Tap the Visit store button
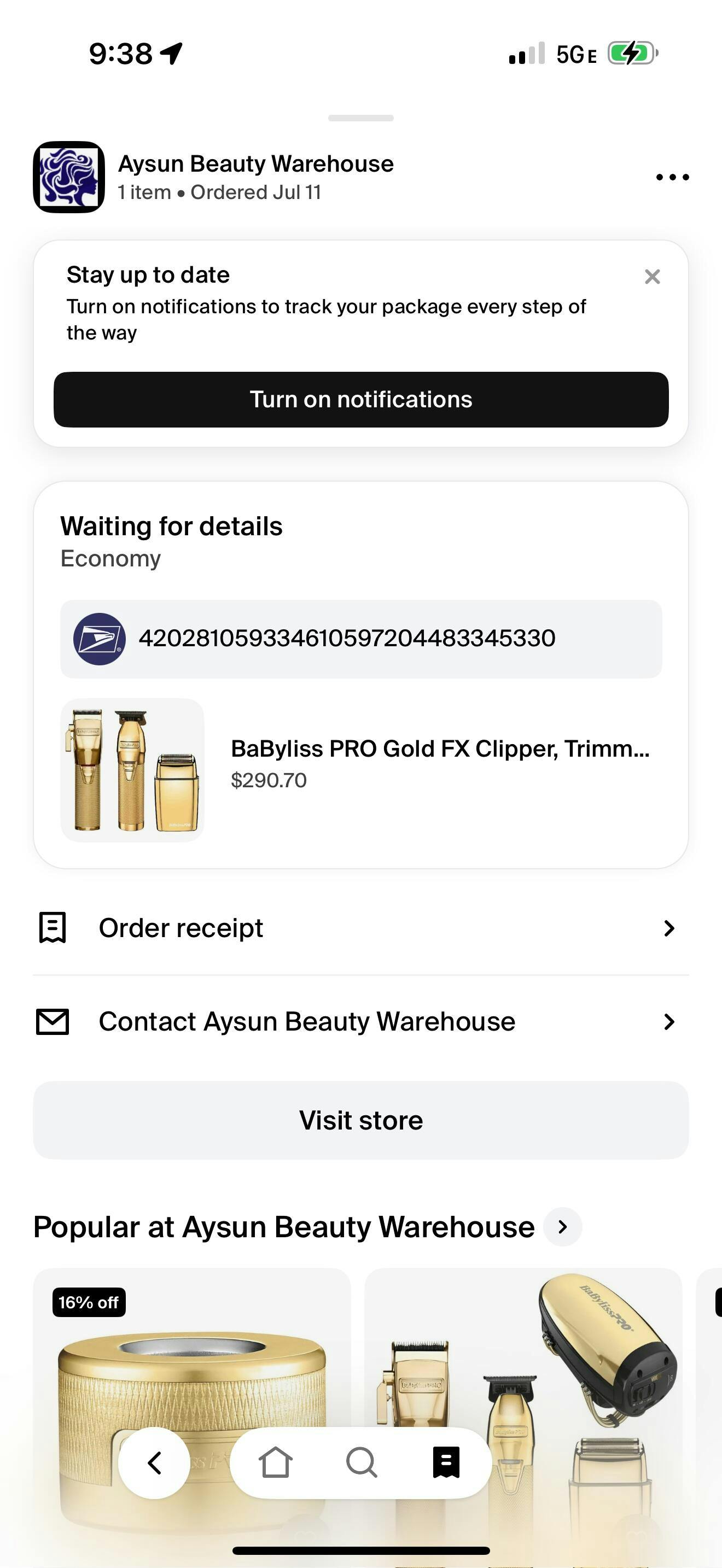 [361, 1120]
